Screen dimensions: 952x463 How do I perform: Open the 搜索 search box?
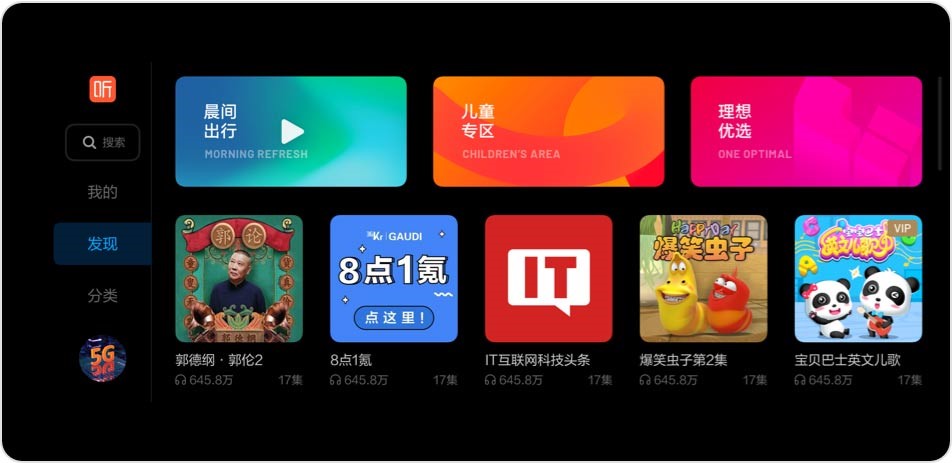pyautogui.click(x=103, y=142)
